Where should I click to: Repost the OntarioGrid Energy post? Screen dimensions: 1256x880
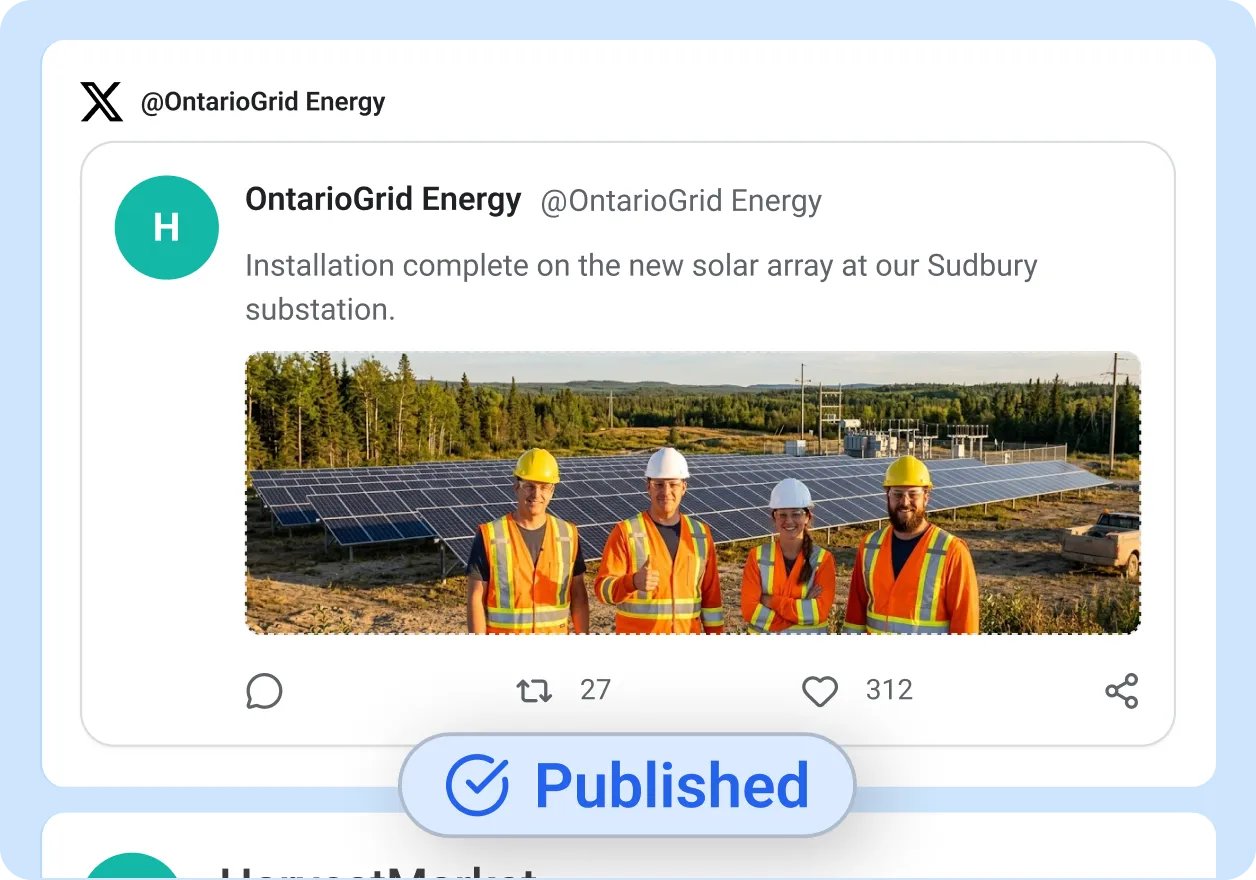(x=534, y=691)
